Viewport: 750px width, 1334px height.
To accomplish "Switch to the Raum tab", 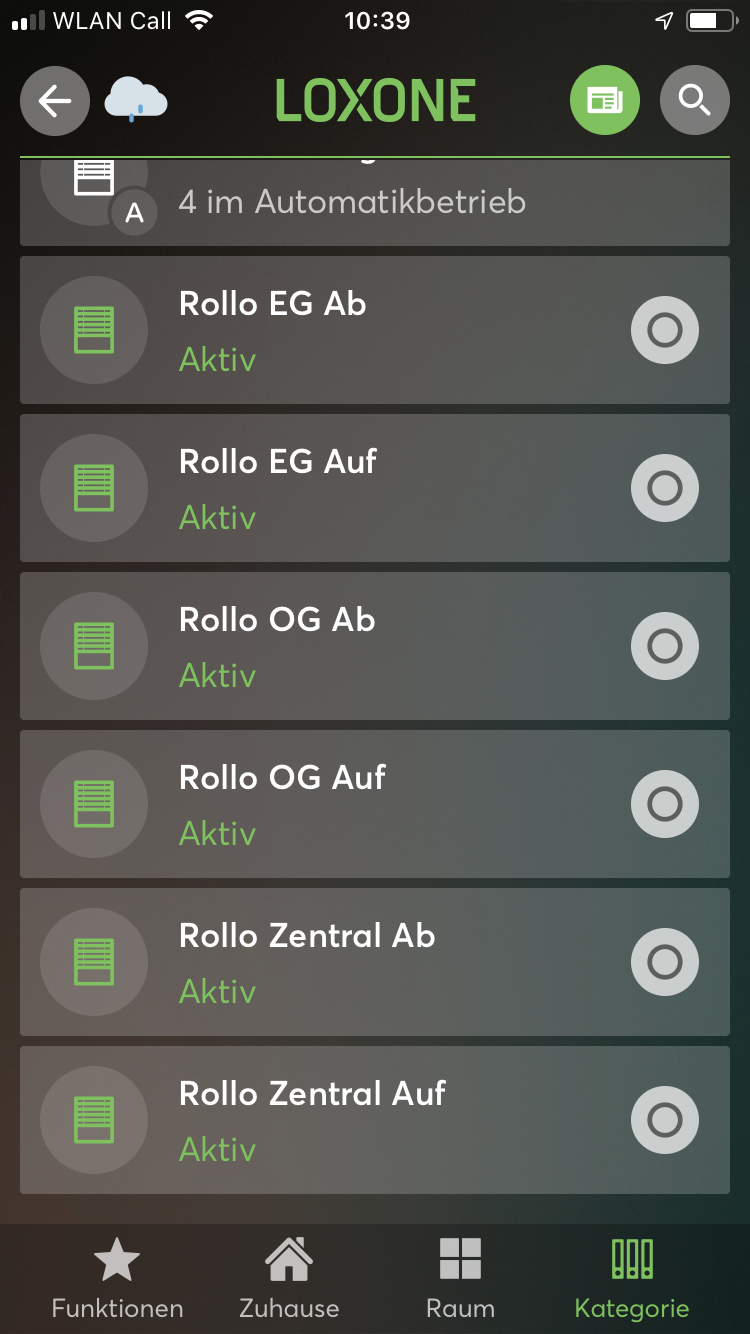I will pos(460,1277).
